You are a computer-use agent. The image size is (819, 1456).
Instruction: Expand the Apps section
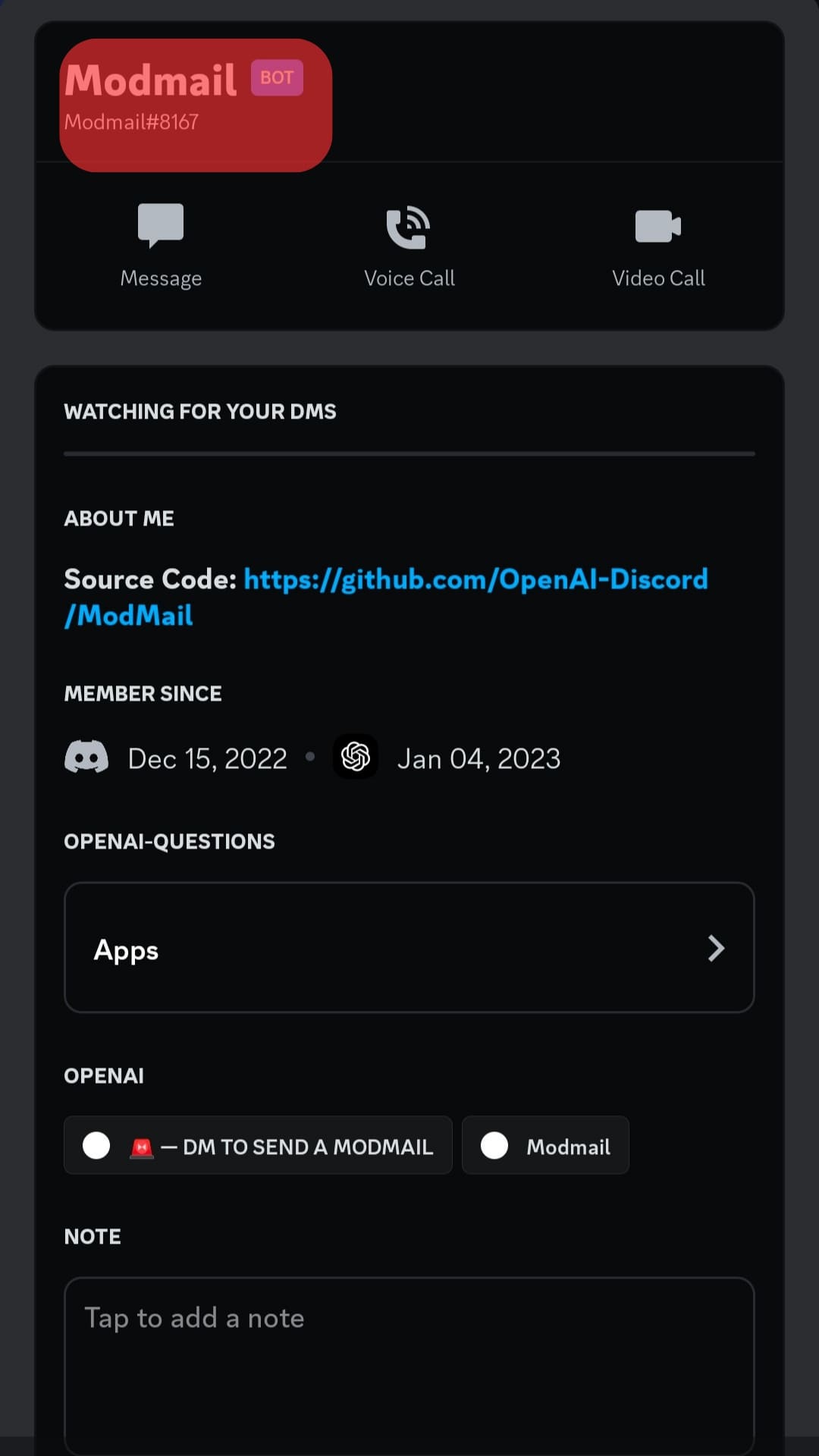(409, 949)
